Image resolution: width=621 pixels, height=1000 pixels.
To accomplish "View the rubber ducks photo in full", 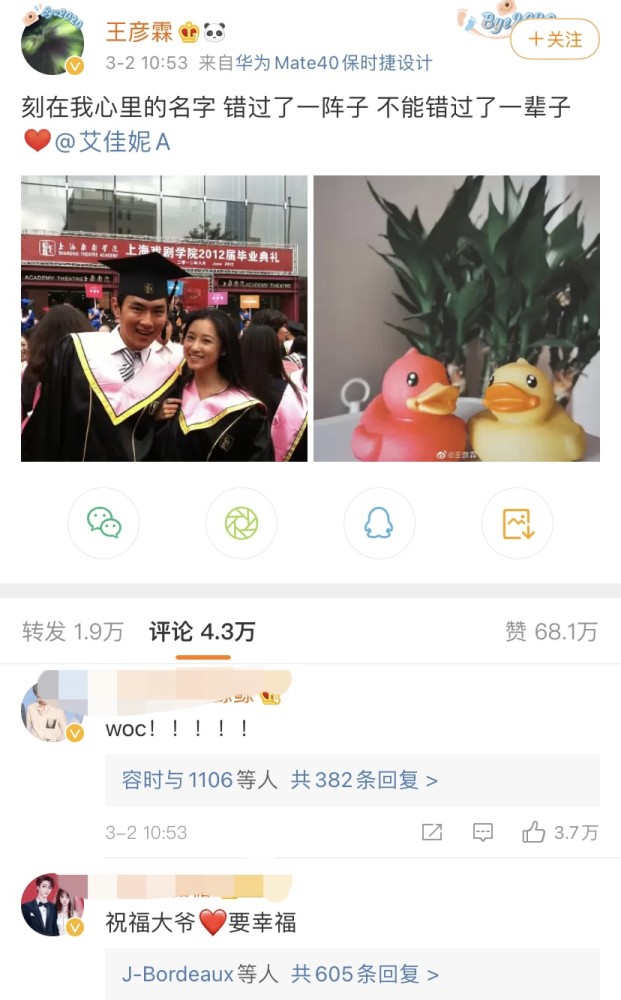I will (457, 319).
